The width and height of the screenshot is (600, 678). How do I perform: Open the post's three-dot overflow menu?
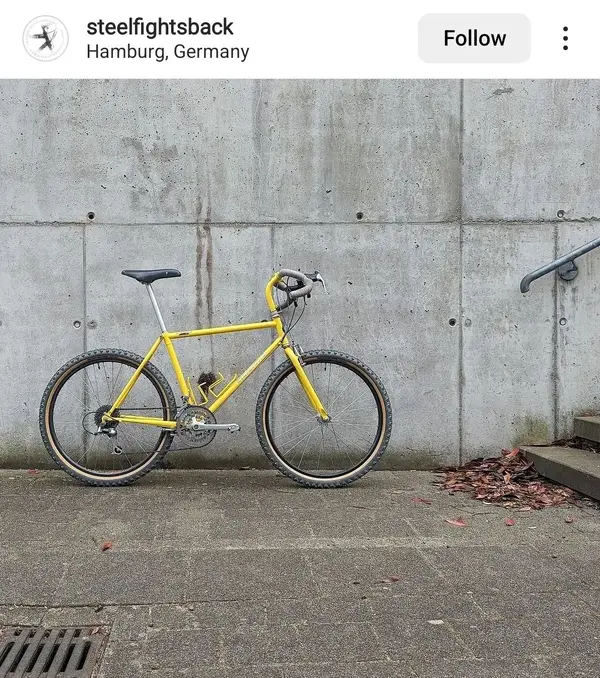pos(565,38)
